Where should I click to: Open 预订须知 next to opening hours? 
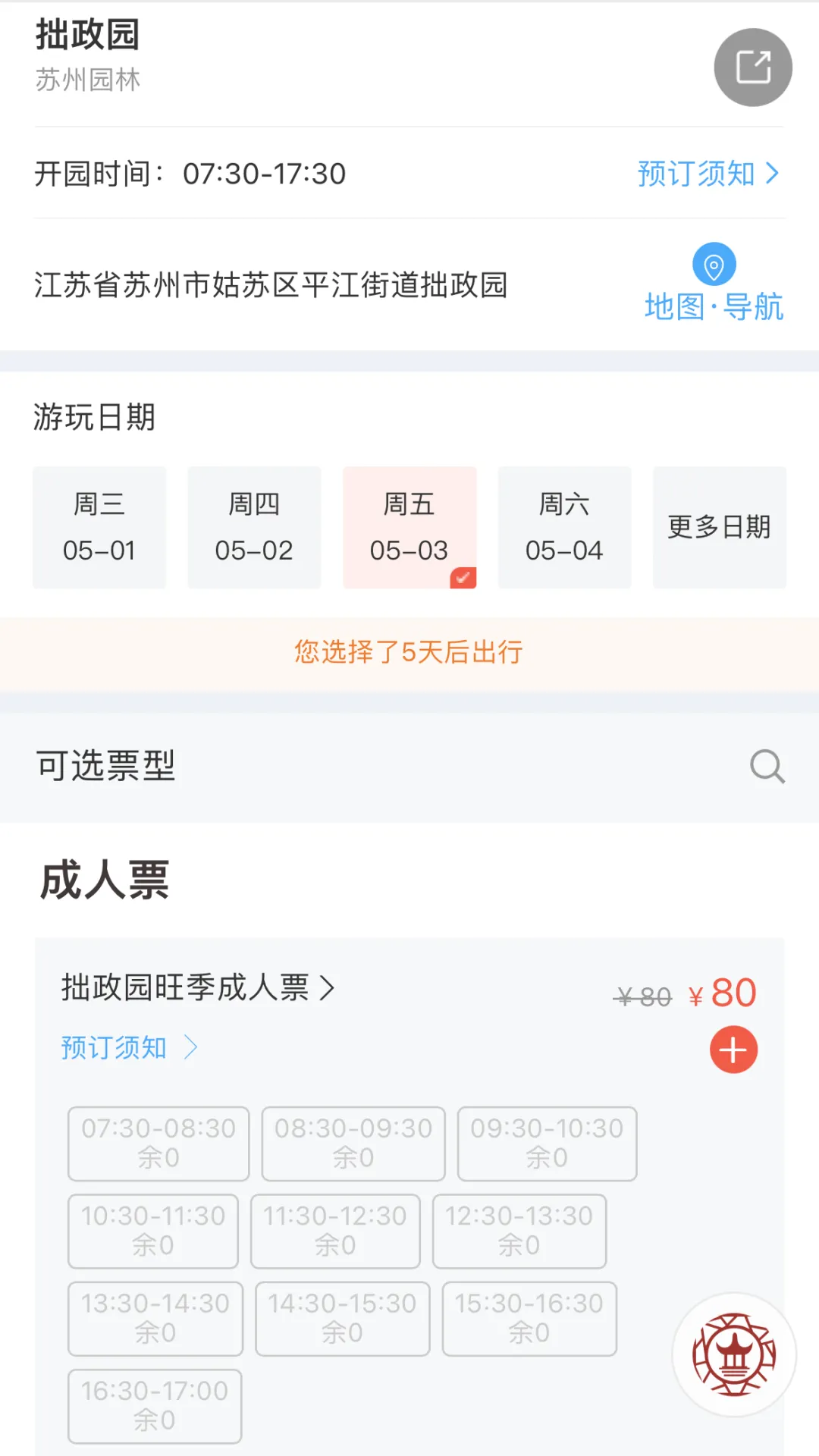coord(708,174)
